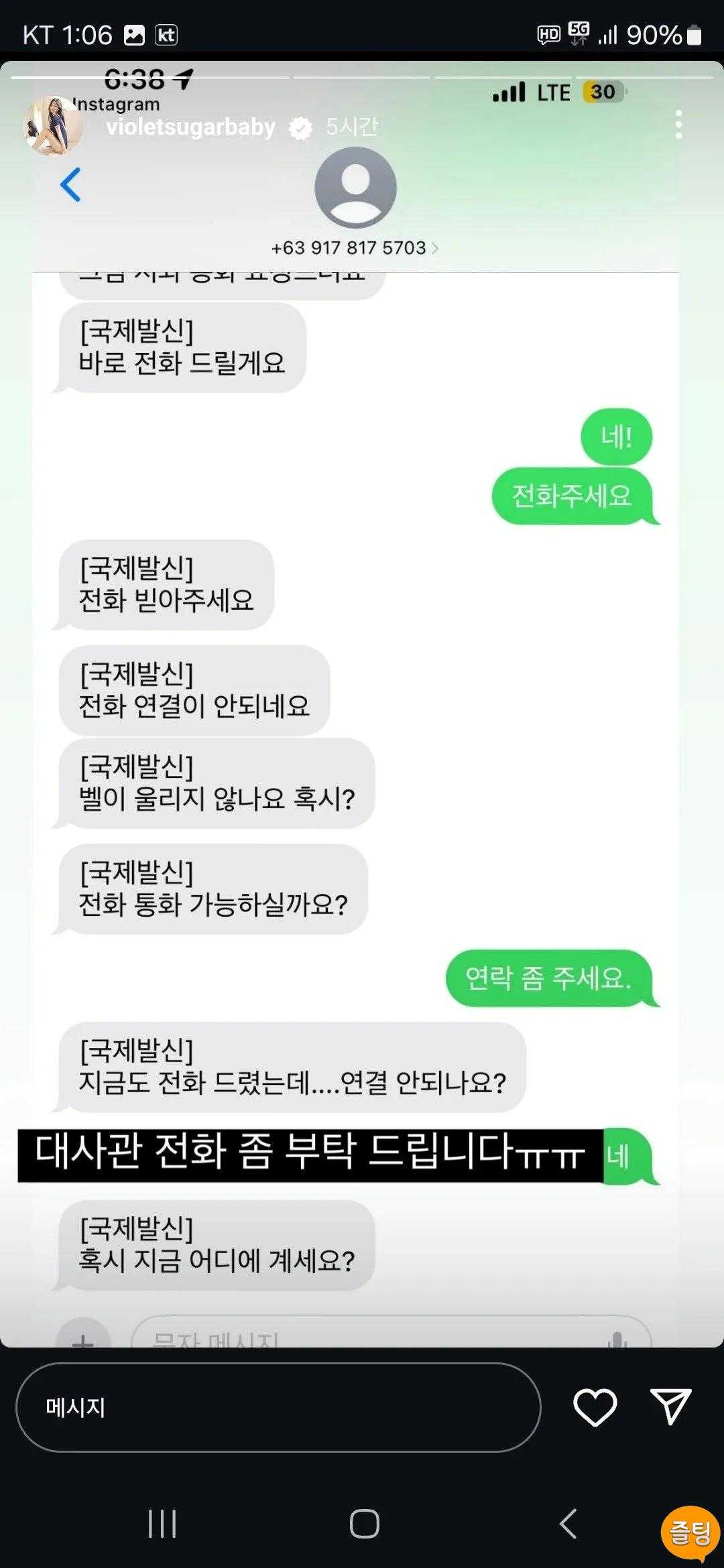Share this story via paper plane

[670, 1406]
